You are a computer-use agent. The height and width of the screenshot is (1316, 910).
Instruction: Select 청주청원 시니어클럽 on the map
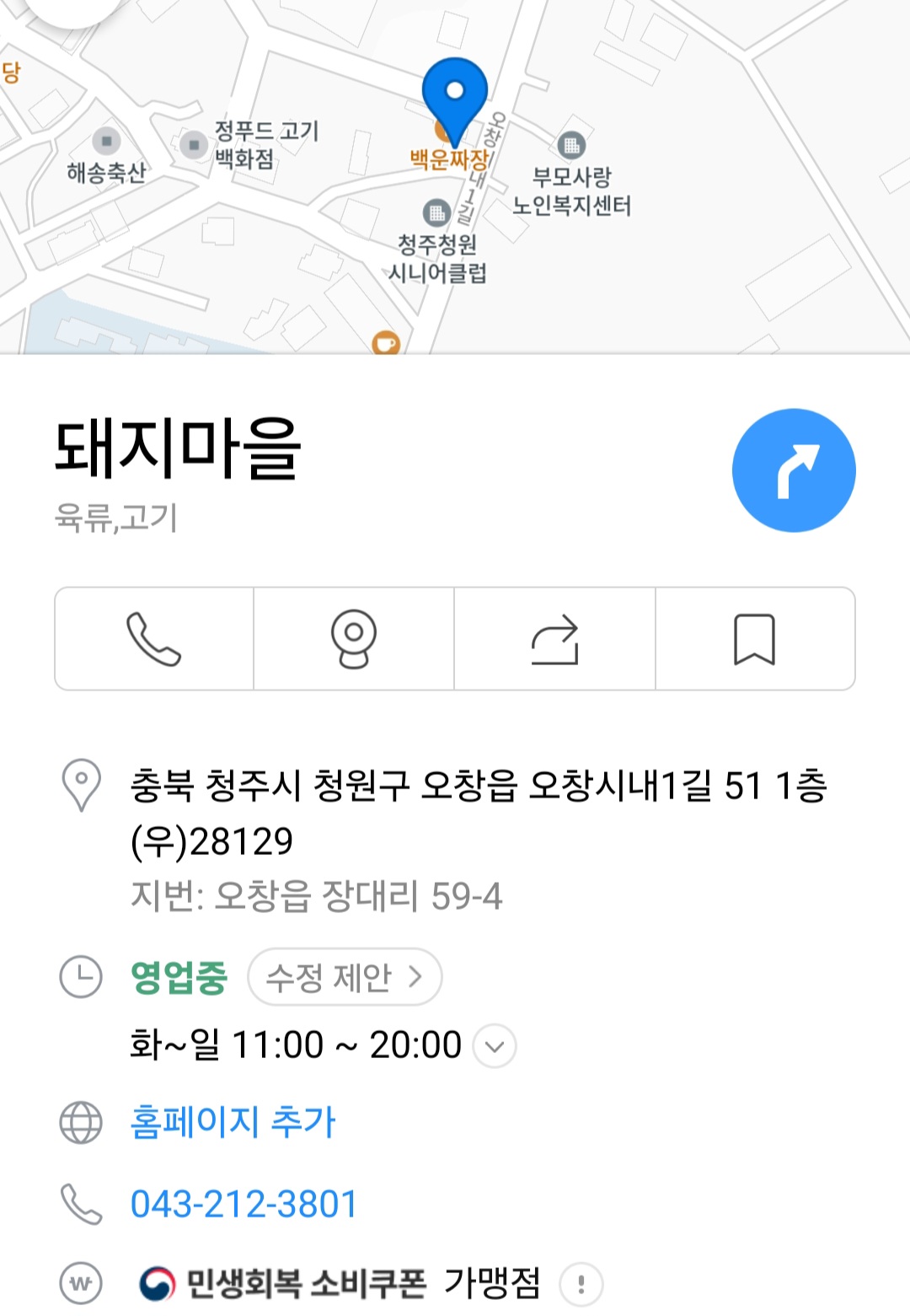coord(436,212)
